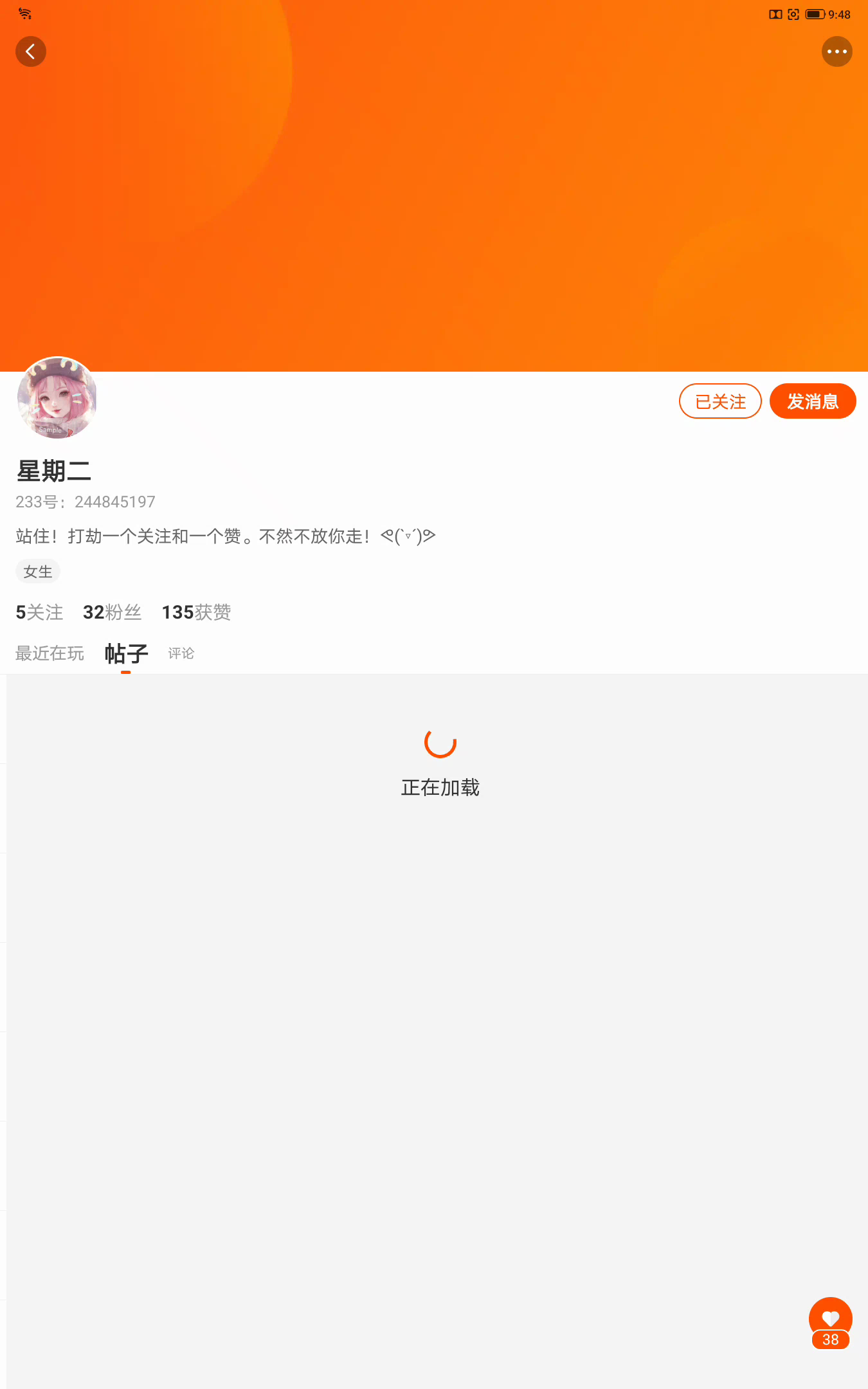Open the three-dot overflow menu
Viewport: 868px width, 1389px height.
836,51
